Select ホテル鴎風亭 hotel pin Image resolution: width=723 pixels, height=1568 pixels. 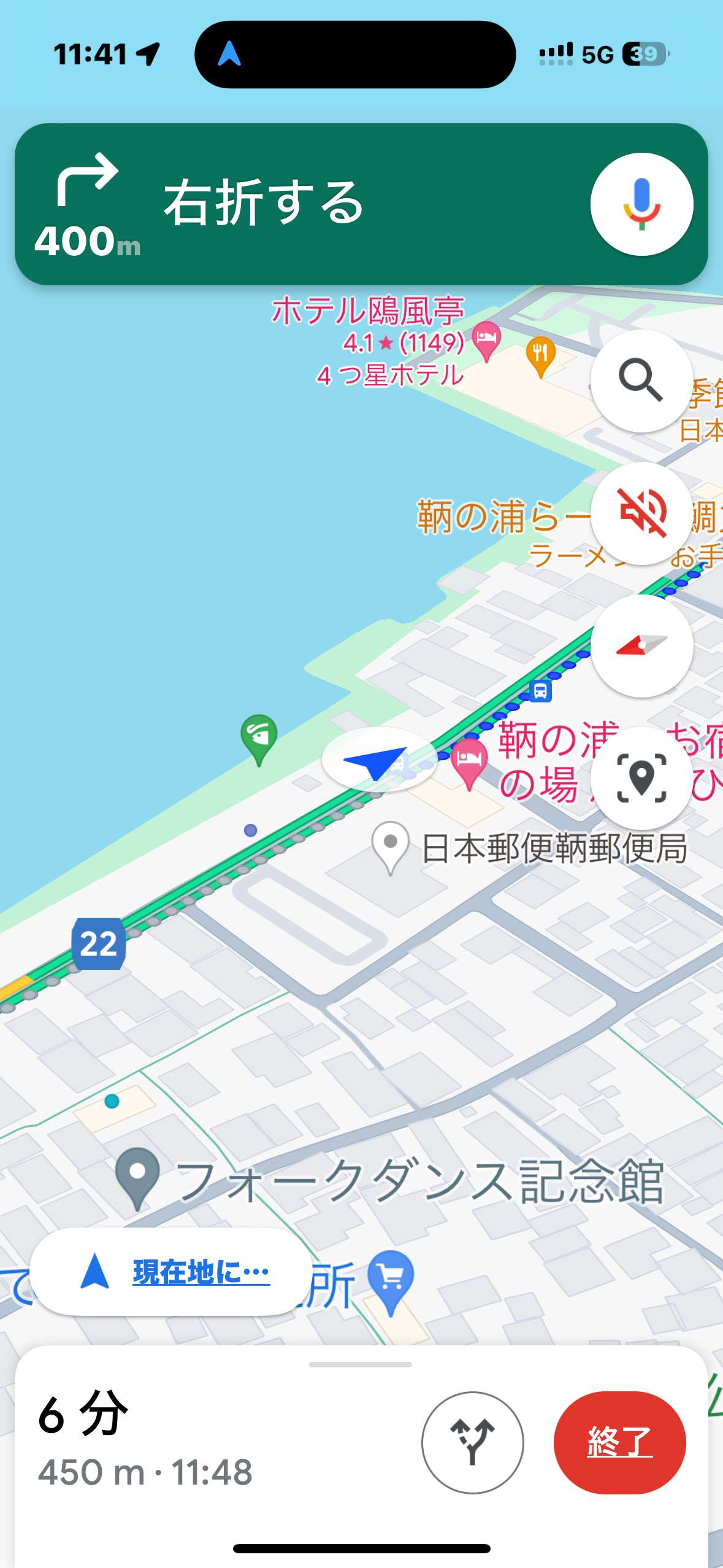[x=487, y=340]
